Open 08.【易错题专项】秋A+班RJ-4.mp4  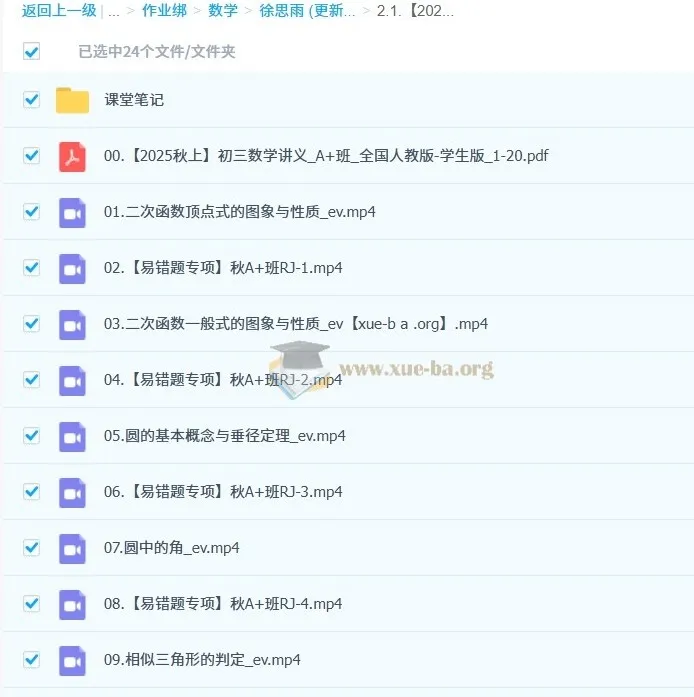point(223,604)
